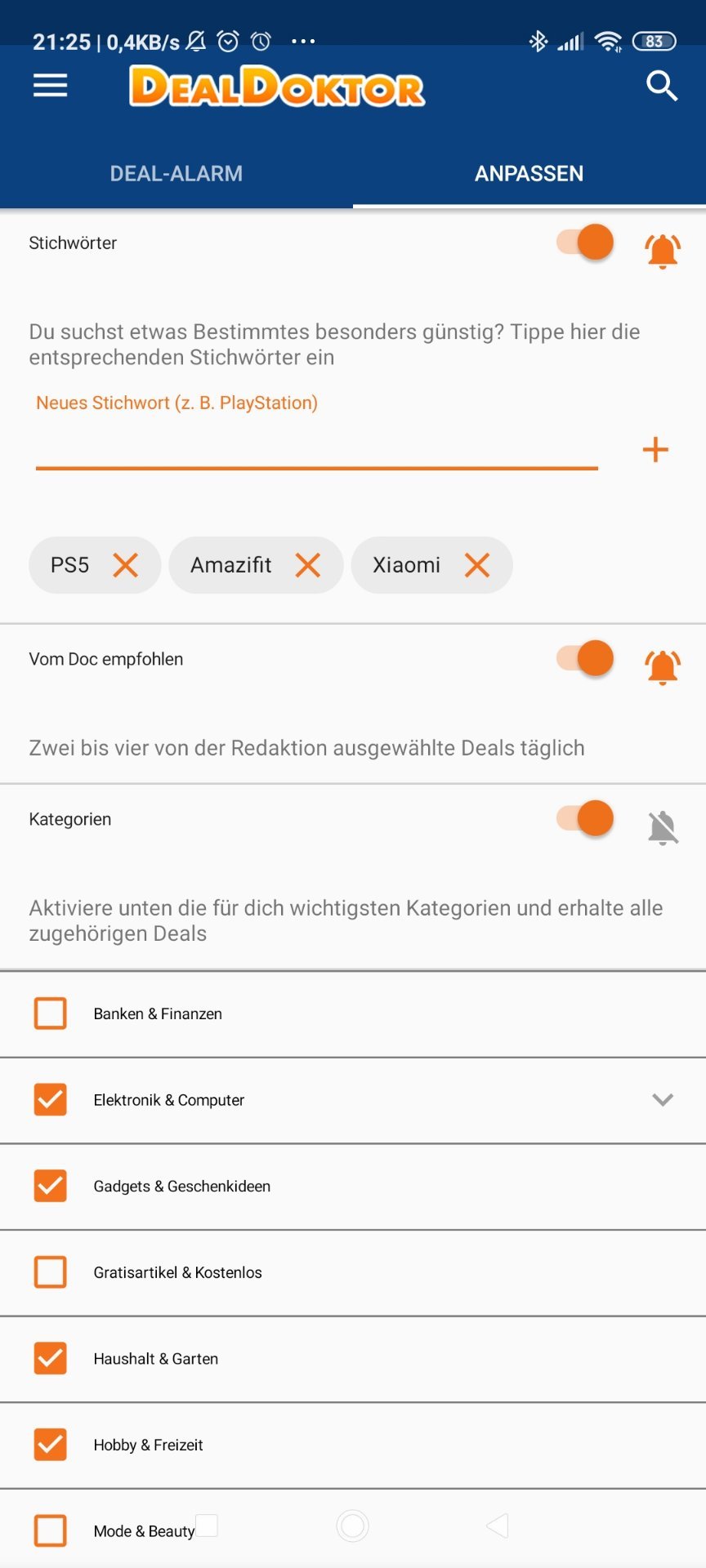Delete the Xiaomi keyword chip

tap(477, 565)
